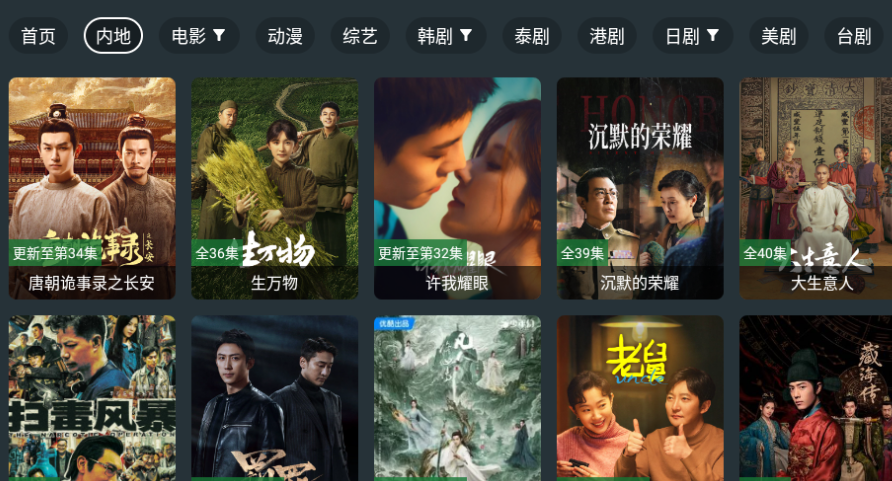This screenshot has height=481, width=892.
Task: Open the 生万物 series card
Action: coord(275,188)
